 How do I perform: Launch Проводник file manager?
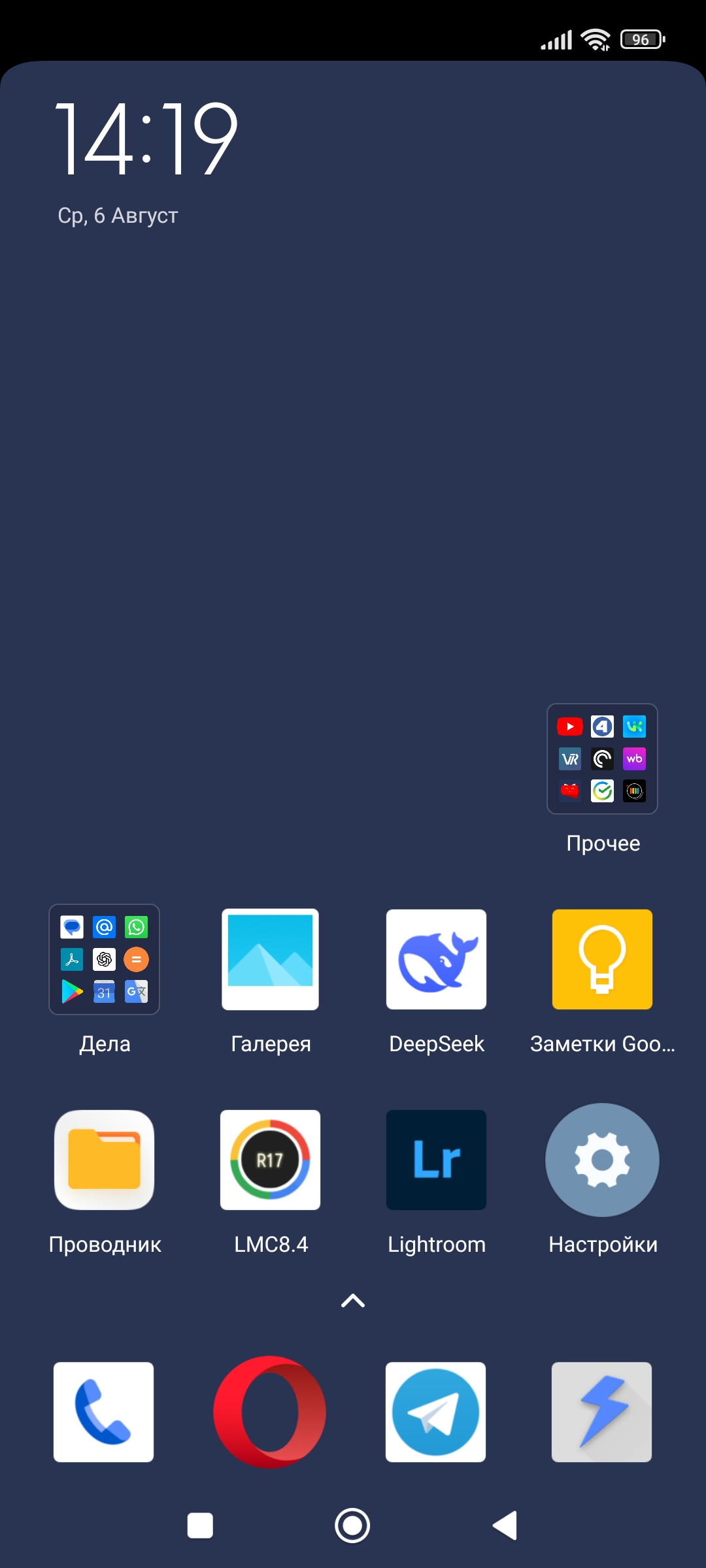click(x=104, y=1160)
